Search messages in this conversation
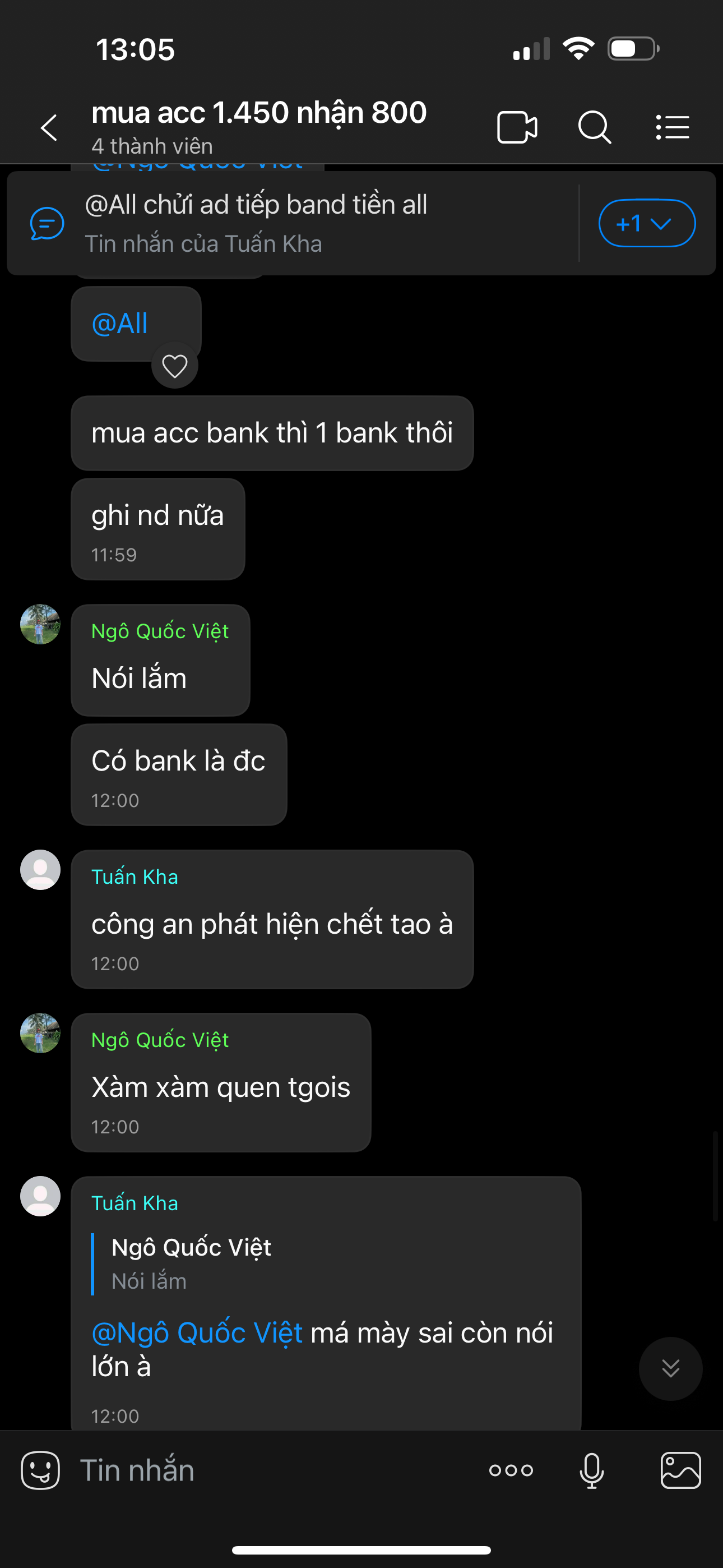723x1568 pixels. [594, 128]
